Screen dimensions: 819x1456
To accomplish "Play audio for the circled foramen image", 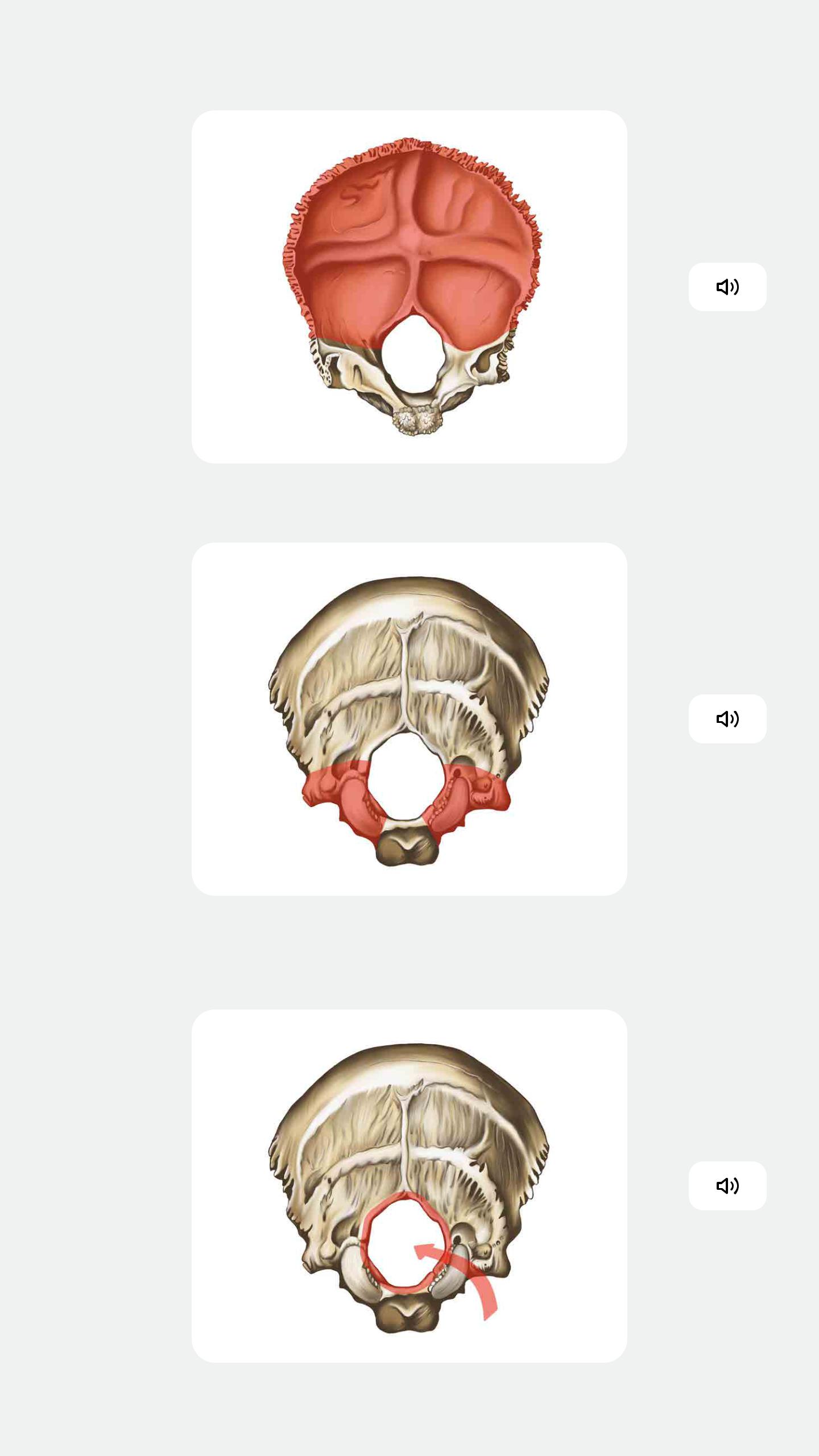I will (727, 1185).
